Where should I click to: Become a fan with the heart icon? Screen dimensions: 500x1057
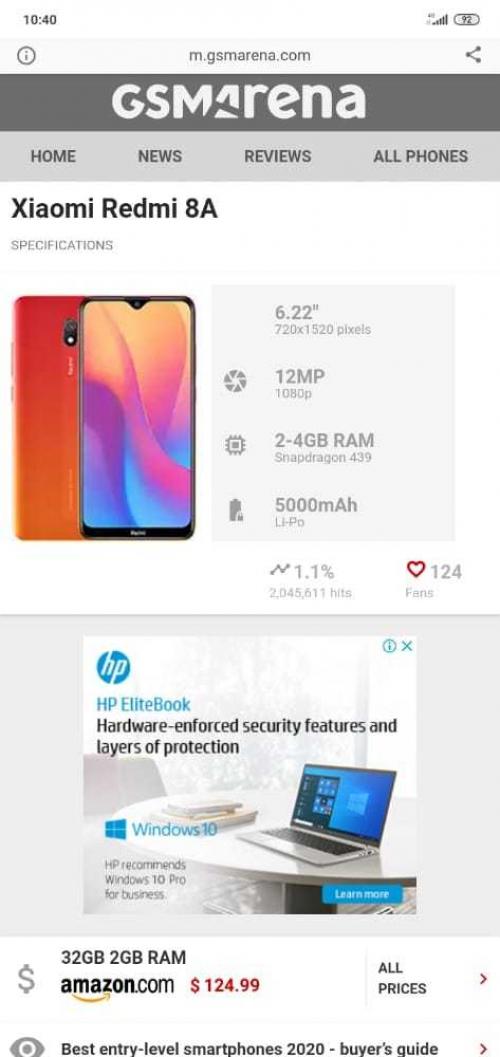coord(416,570)
